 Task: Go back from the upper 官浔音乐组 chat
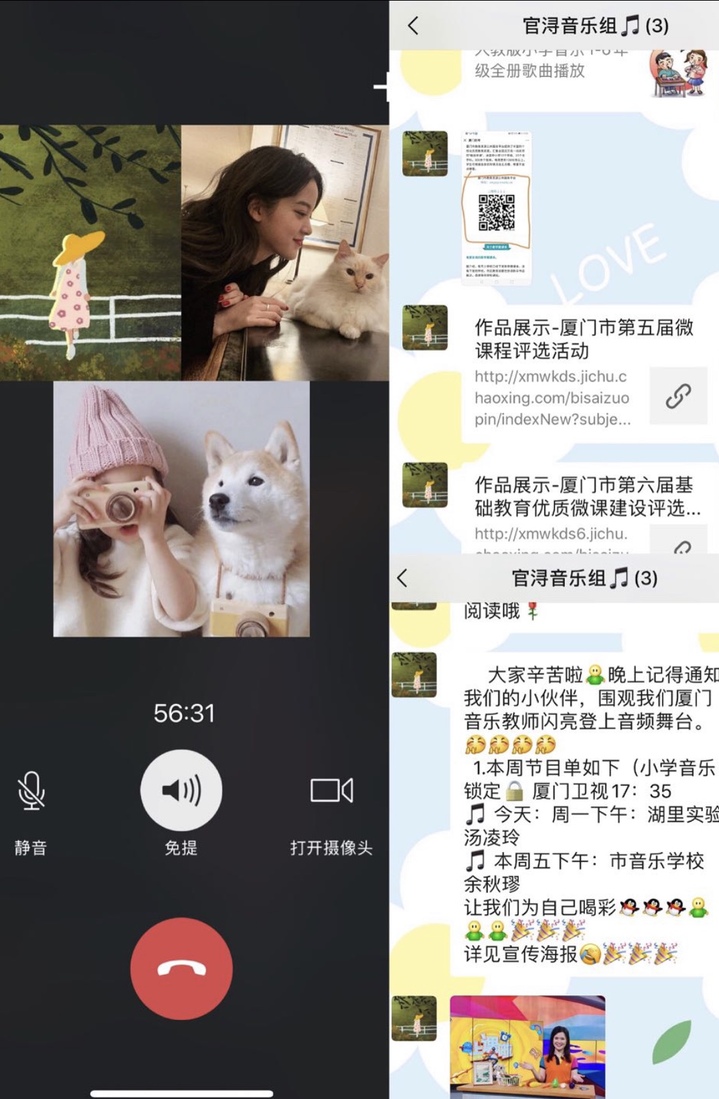click(x=414, y=27)
